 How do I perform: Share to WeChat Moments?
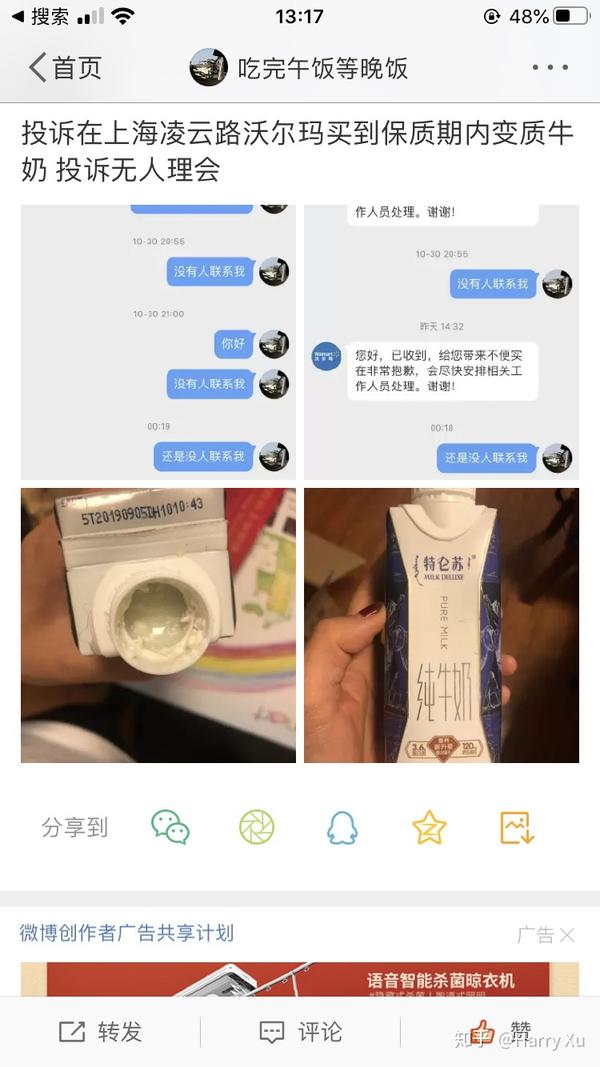point(256,827)
